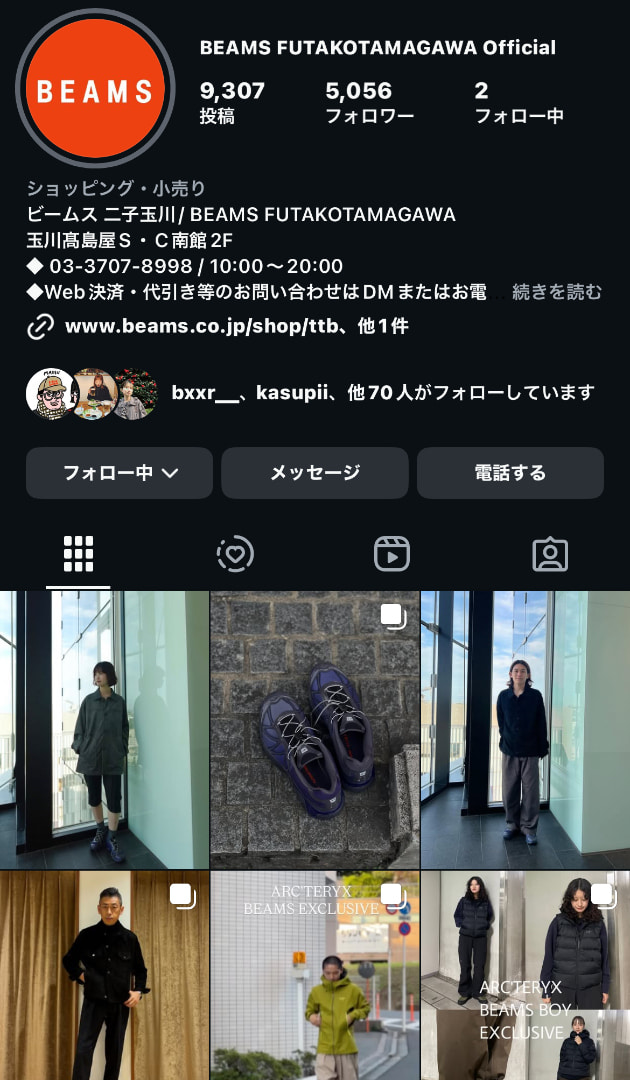Send a message via メッセージ button
This screenshot has height=1080, width=630.
(314, 473)
